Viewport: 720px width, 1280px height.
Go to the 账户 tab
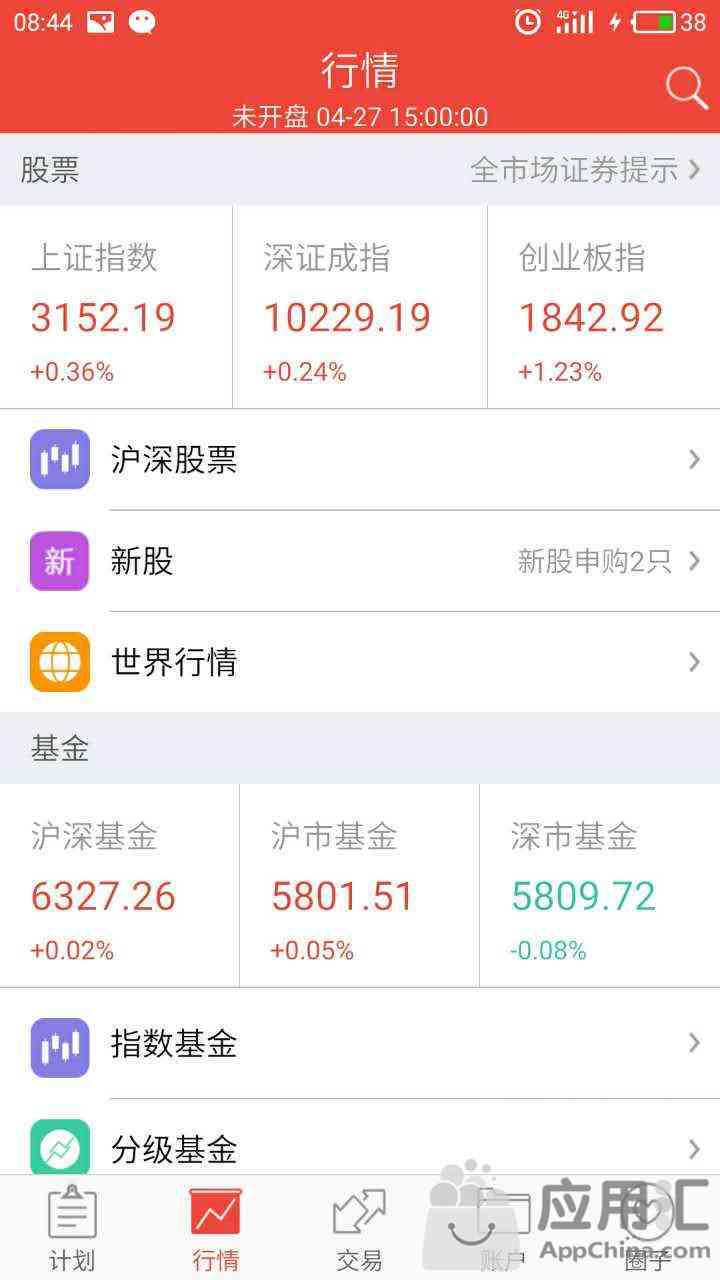pos(504,1228)
